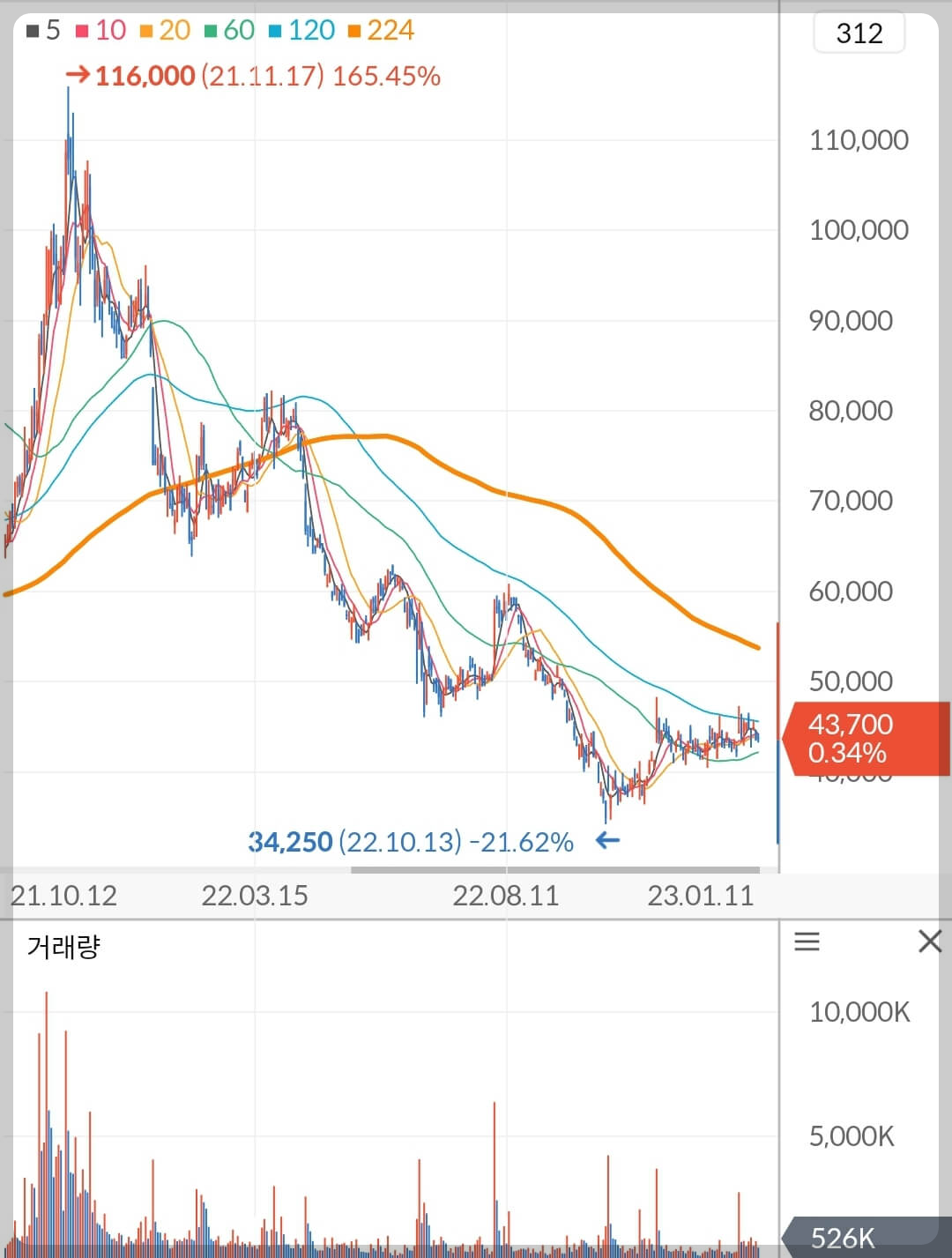Image resolution: width=952 pixels, height=1258 pixels.
Task: Toggle the 10-day moving average line
Action: [x=100, y=29]
